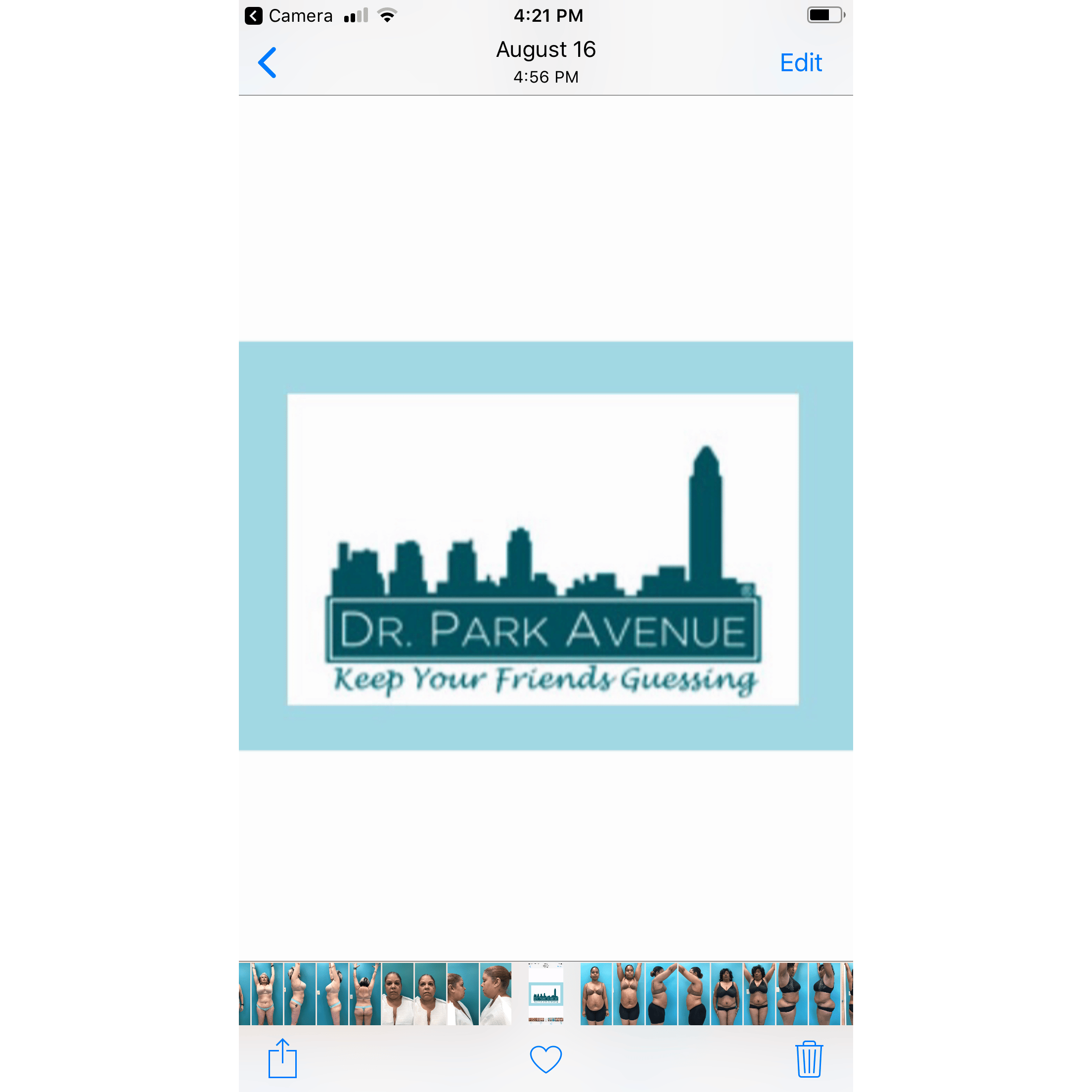Go back to the photo album

pyautogui.click(x=267, y=62)
